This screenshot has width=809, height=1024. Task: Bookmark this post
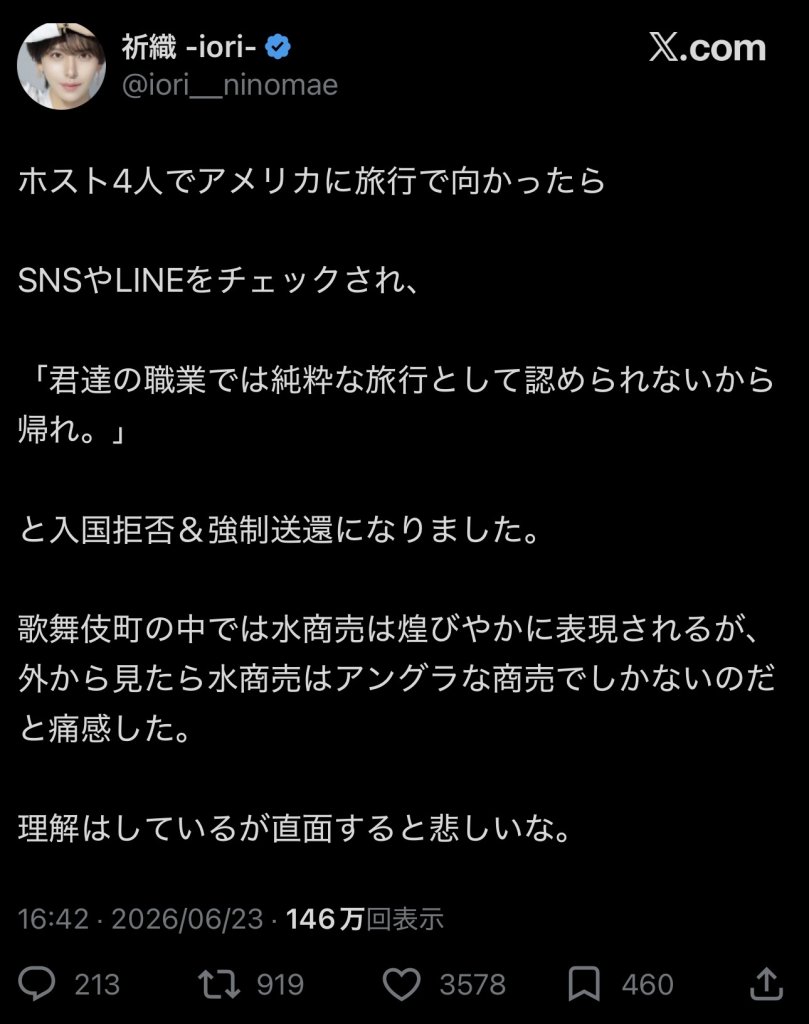(x=584, y=984)
